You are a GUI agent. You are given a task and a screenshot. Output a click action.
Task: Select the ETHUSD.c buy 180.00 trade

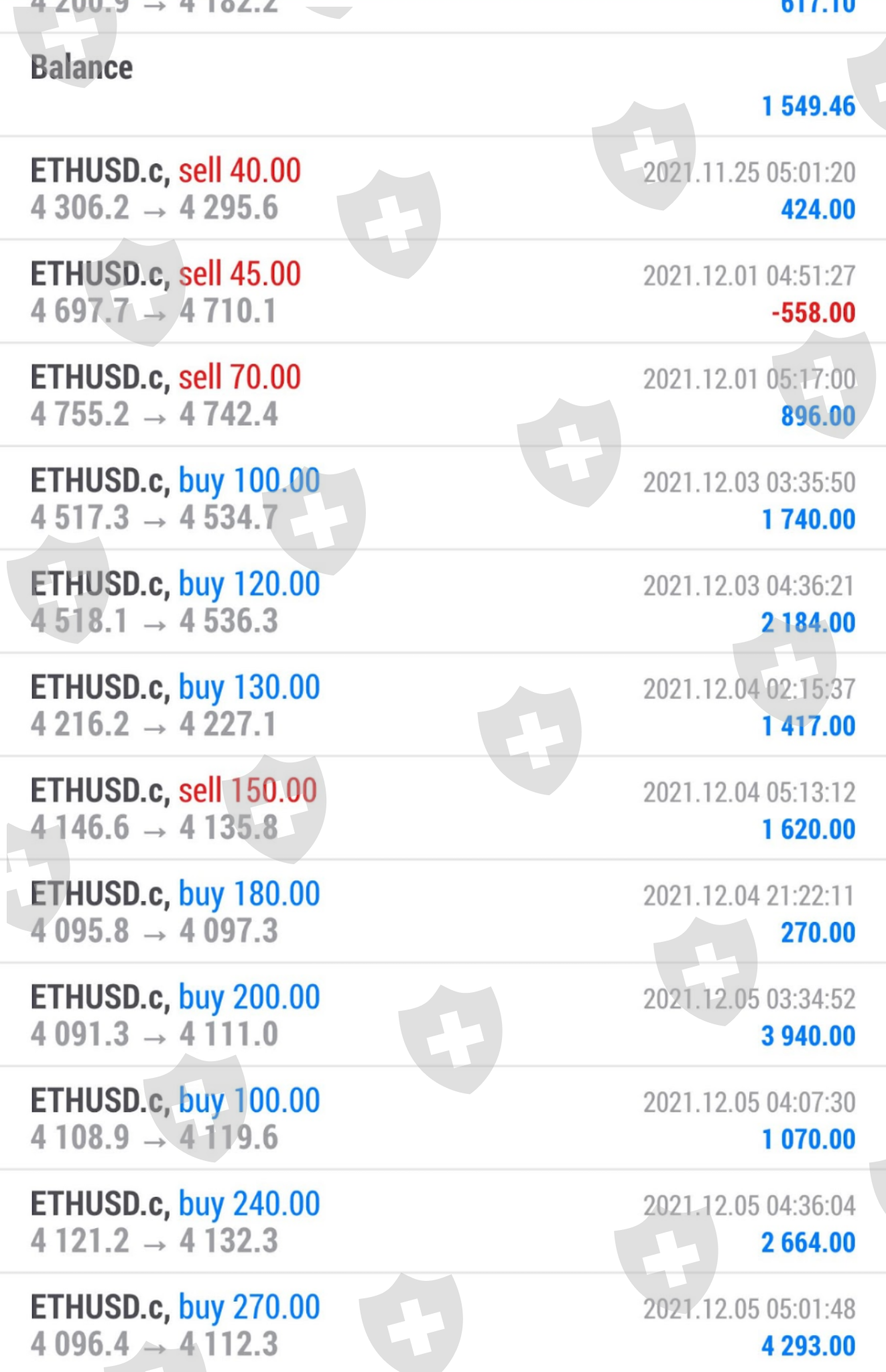pyautogui.click(x=442, y=912)
